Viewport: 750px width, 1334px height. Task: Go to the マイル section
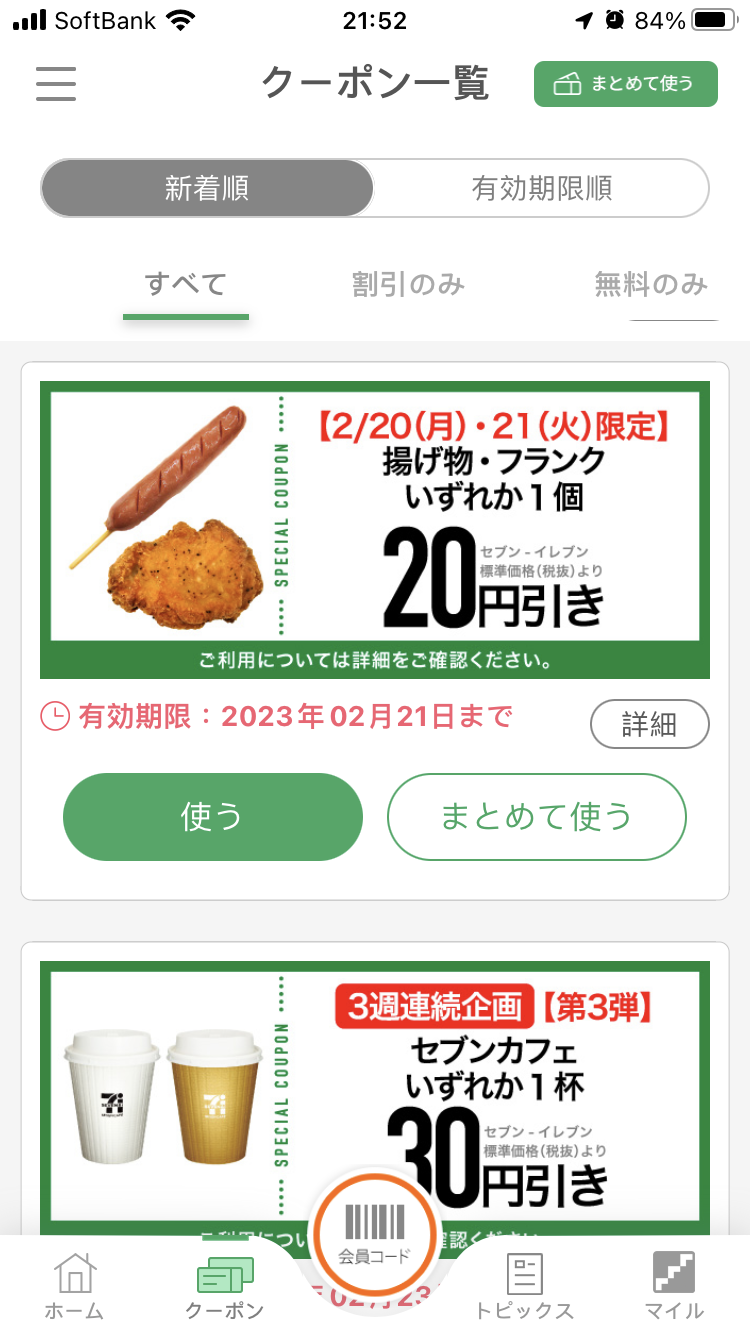coord(673,1273)
